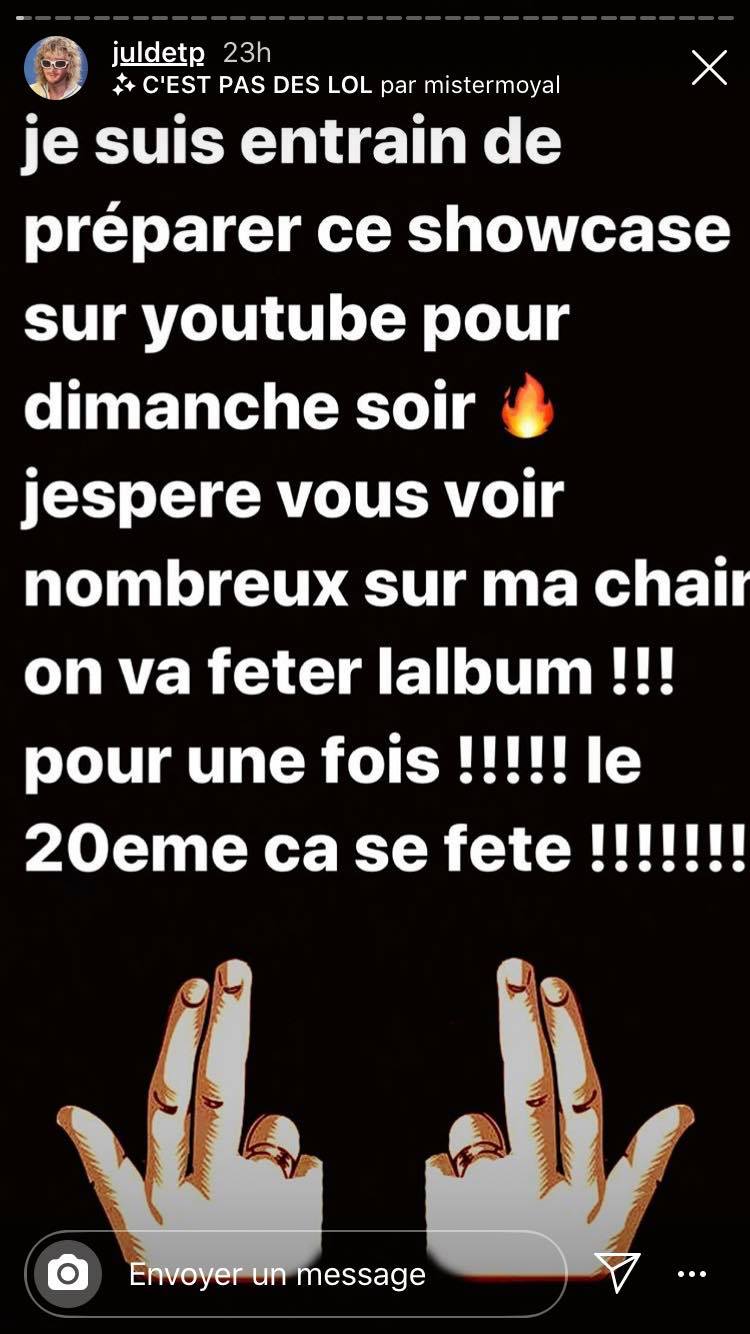Open juldetp's profile picture
The height and width of the screenshot is (1334, 750).
[56, 68]
